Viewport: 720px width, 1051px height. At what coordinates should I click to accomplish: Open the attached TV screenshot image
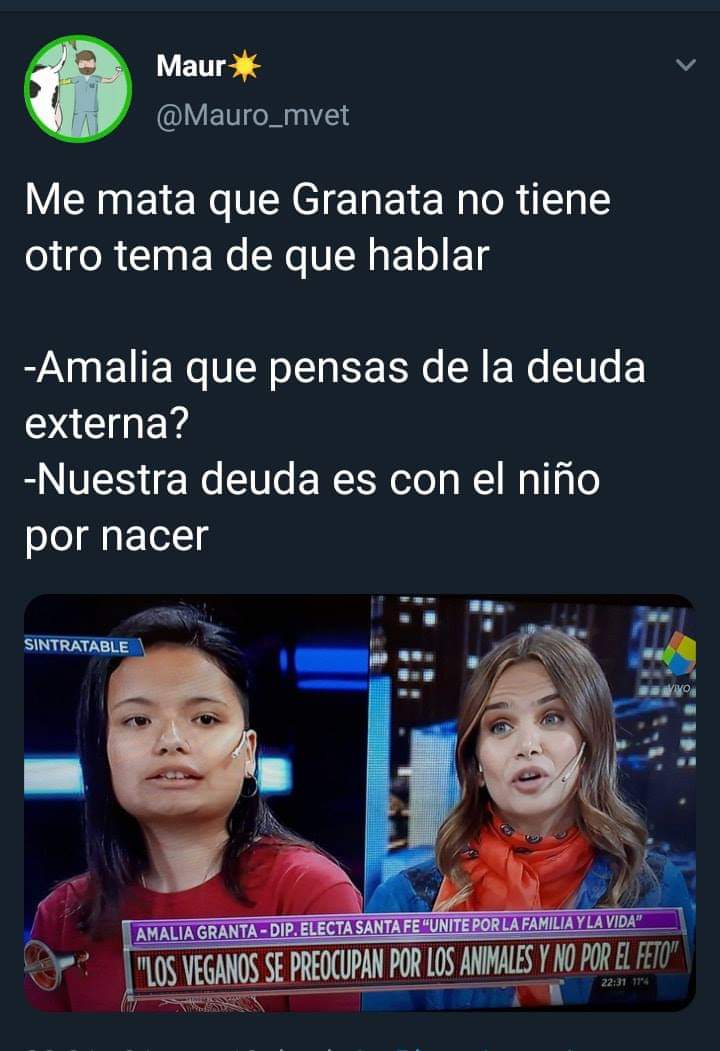[360, 802]
